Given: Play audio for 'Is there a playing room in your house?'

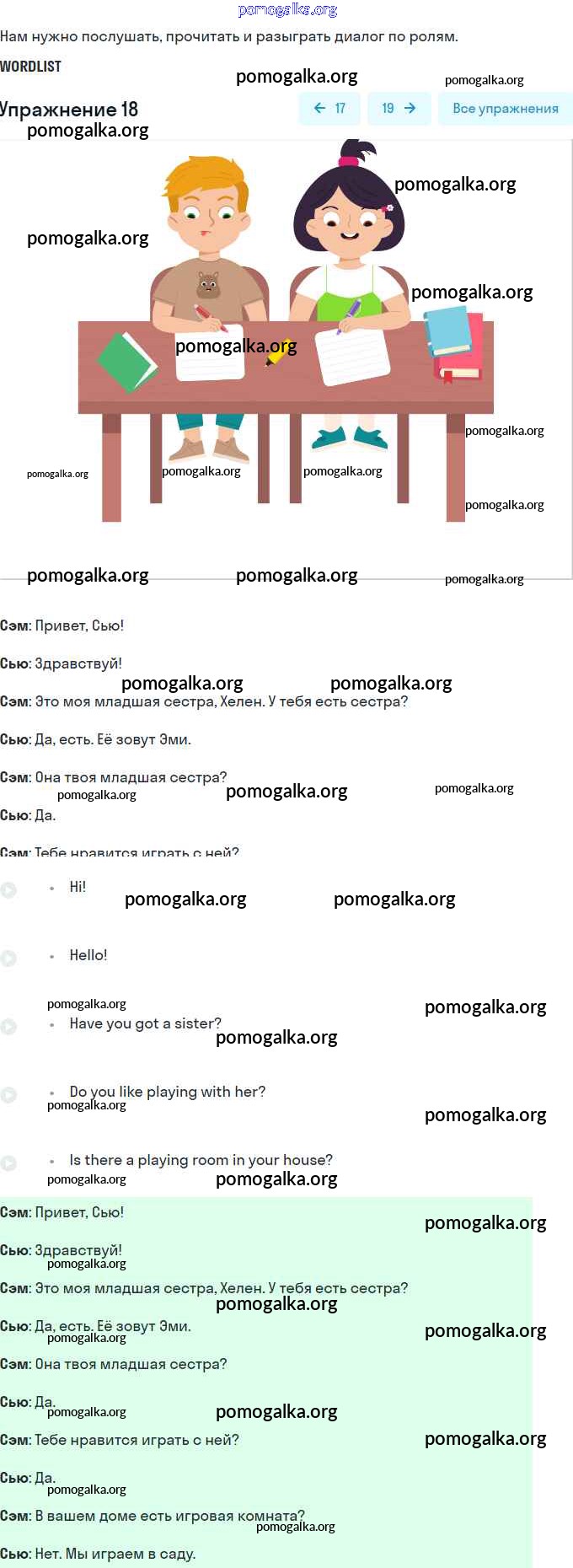Looking at the screenshot, I should pyautogui.click(x=8, y=1163).
